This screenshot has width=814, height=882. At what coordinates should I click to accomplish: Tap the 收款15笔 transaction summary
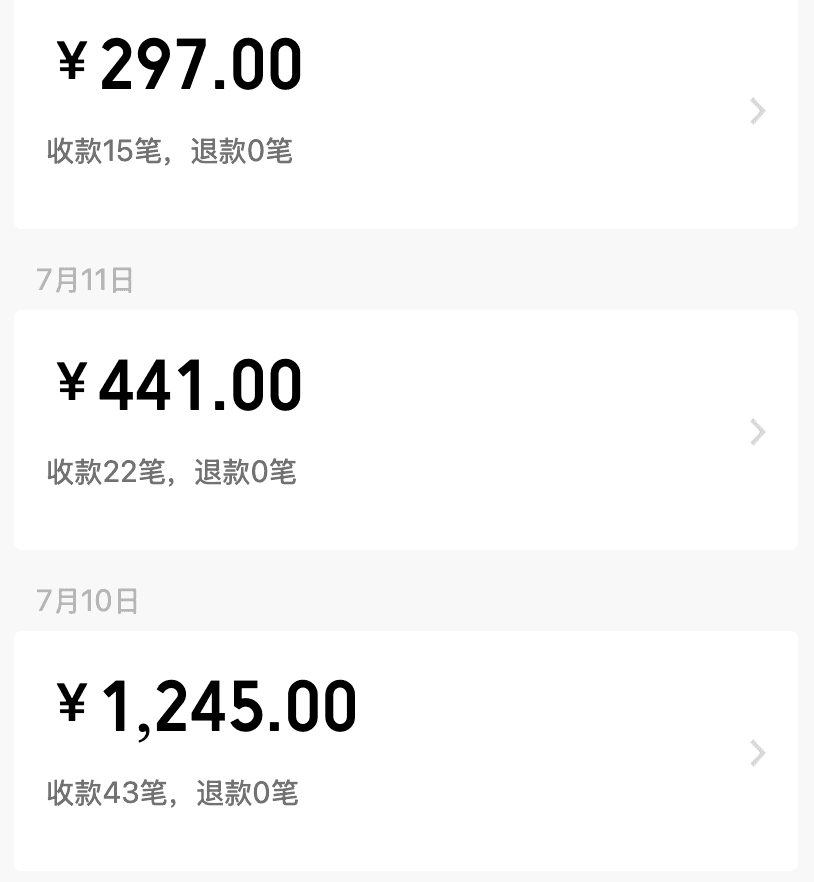(x=106, y=152)
